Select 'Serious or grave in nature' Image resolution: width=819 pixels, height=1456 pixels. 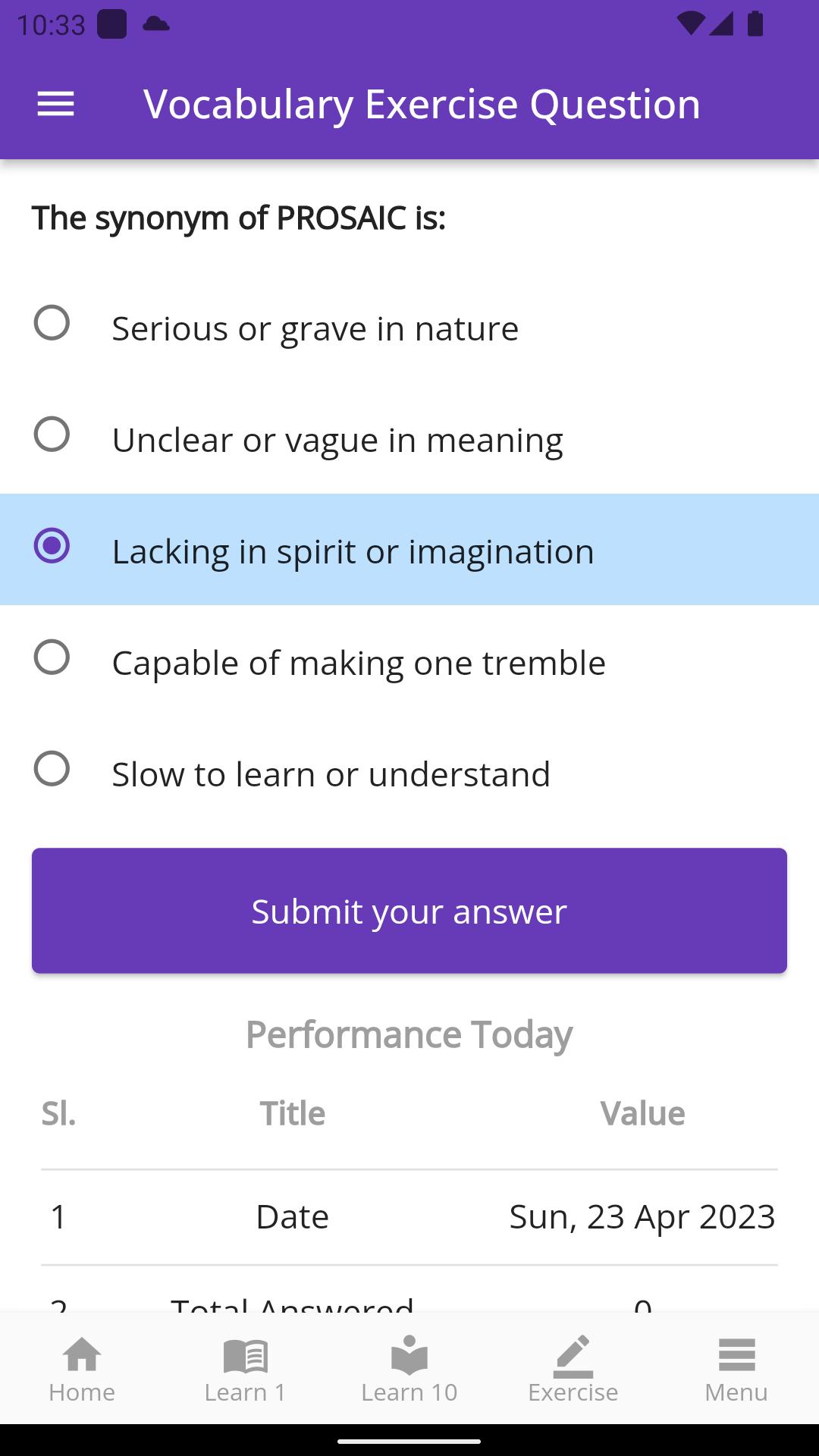[409, 328]
